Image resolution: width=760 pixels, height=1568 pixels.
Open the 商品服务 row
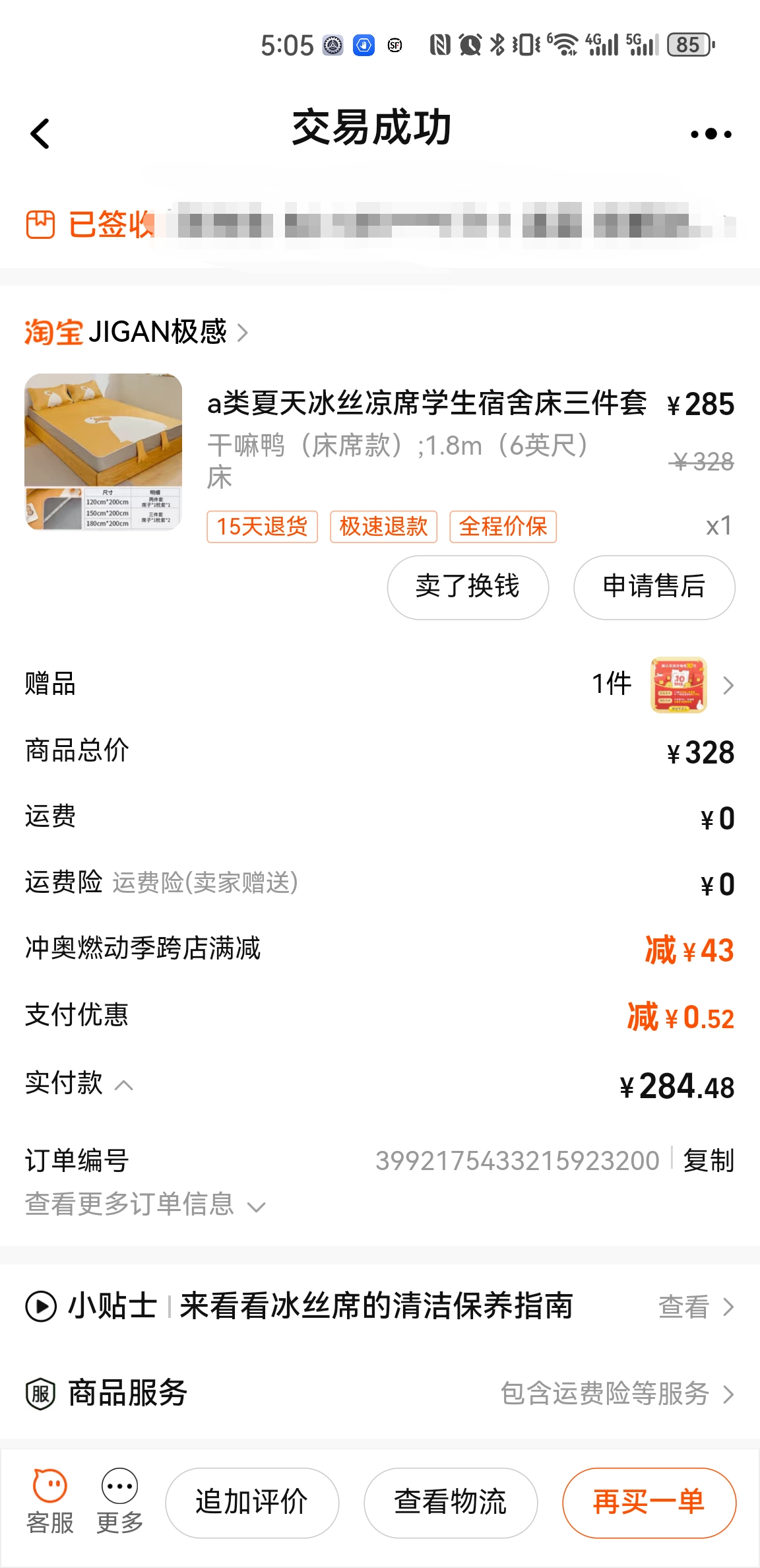point(380,1394)
